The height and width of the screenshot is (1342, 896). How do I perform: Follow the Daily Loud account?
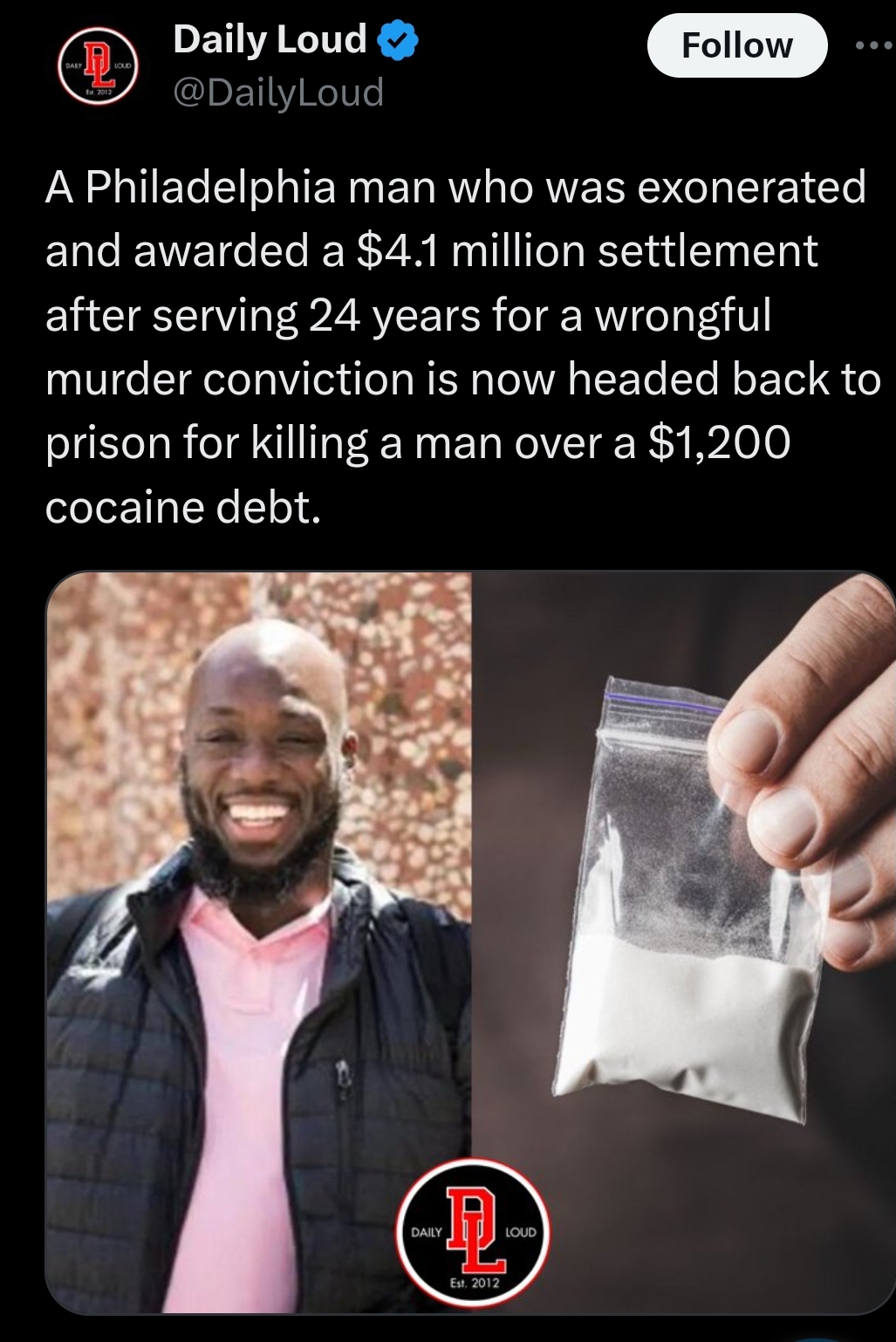736,45
